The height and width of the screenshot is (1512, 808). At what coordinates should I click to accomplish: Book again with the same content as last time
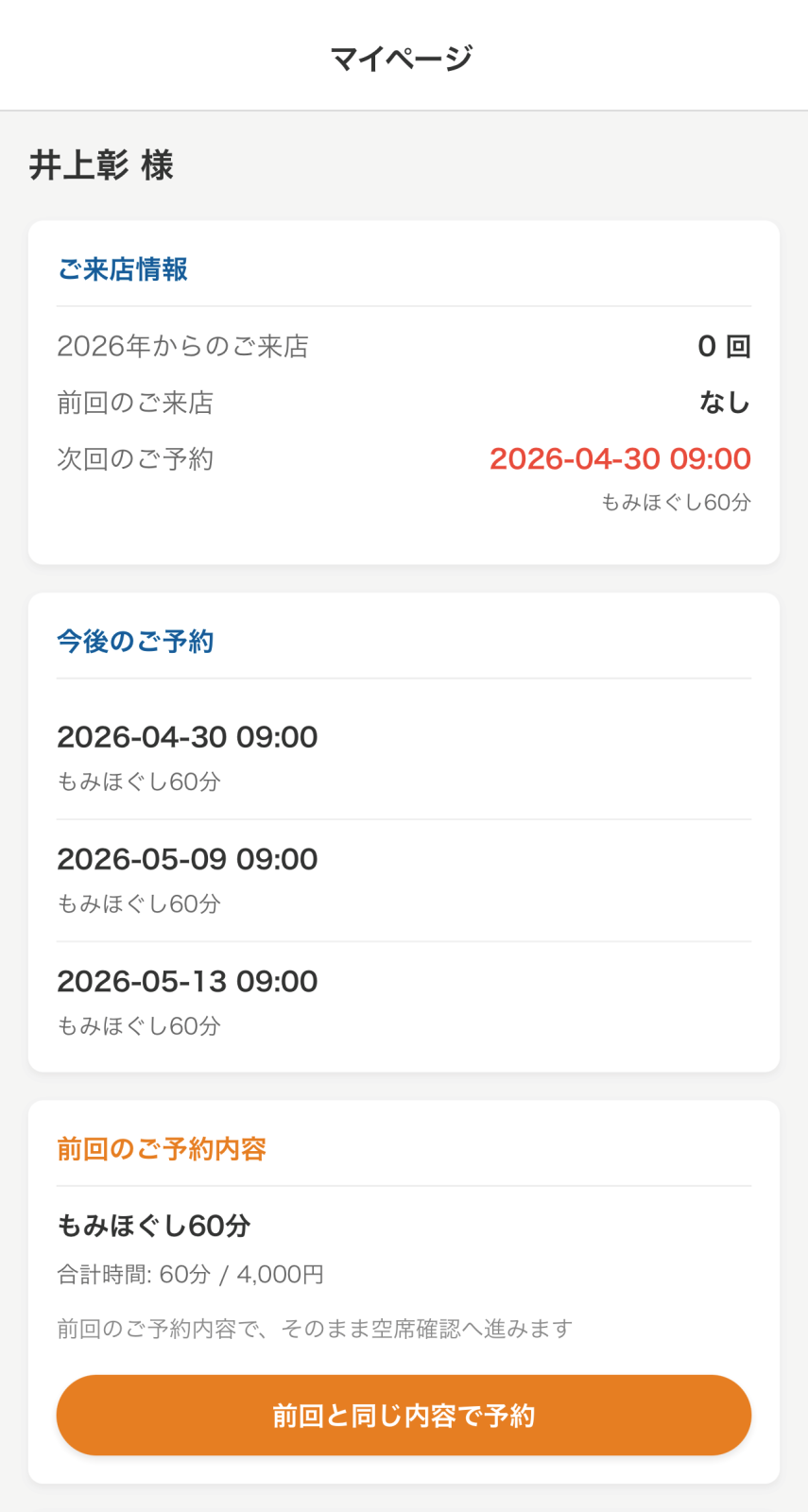point(404,1415)
